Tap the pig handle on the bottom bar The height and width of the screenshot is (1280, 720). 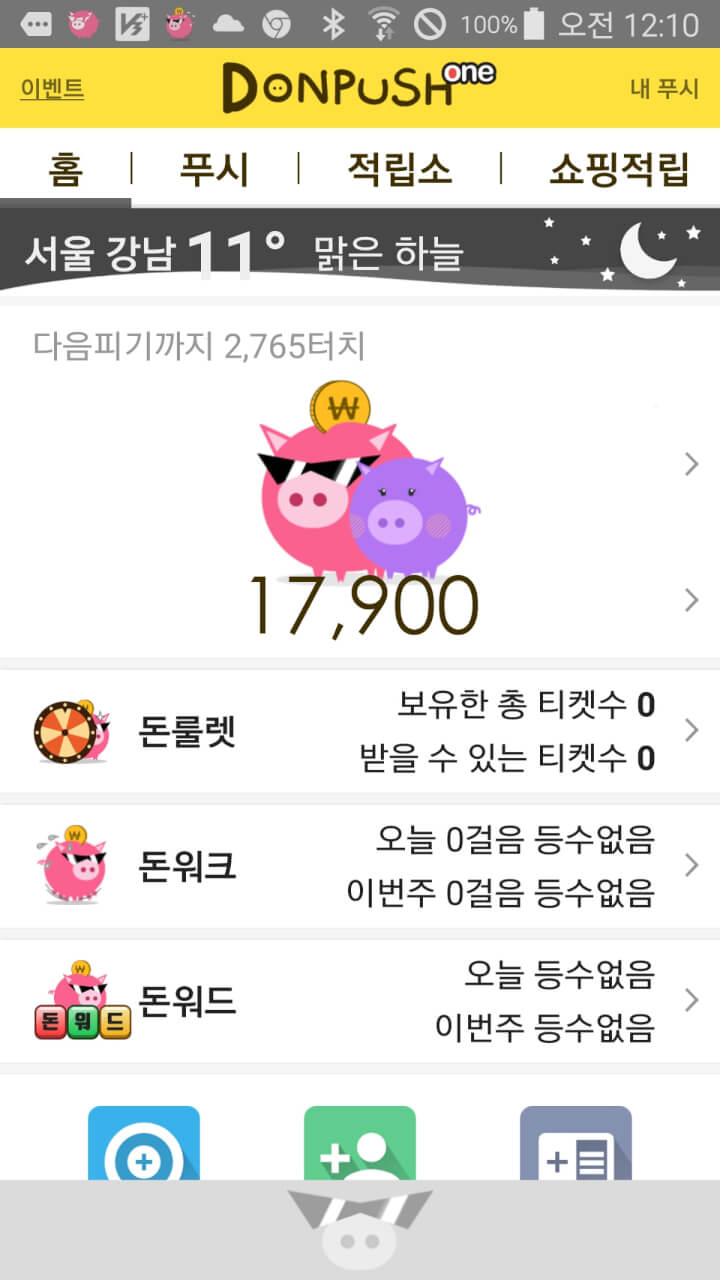click(x=360, y=1230)
